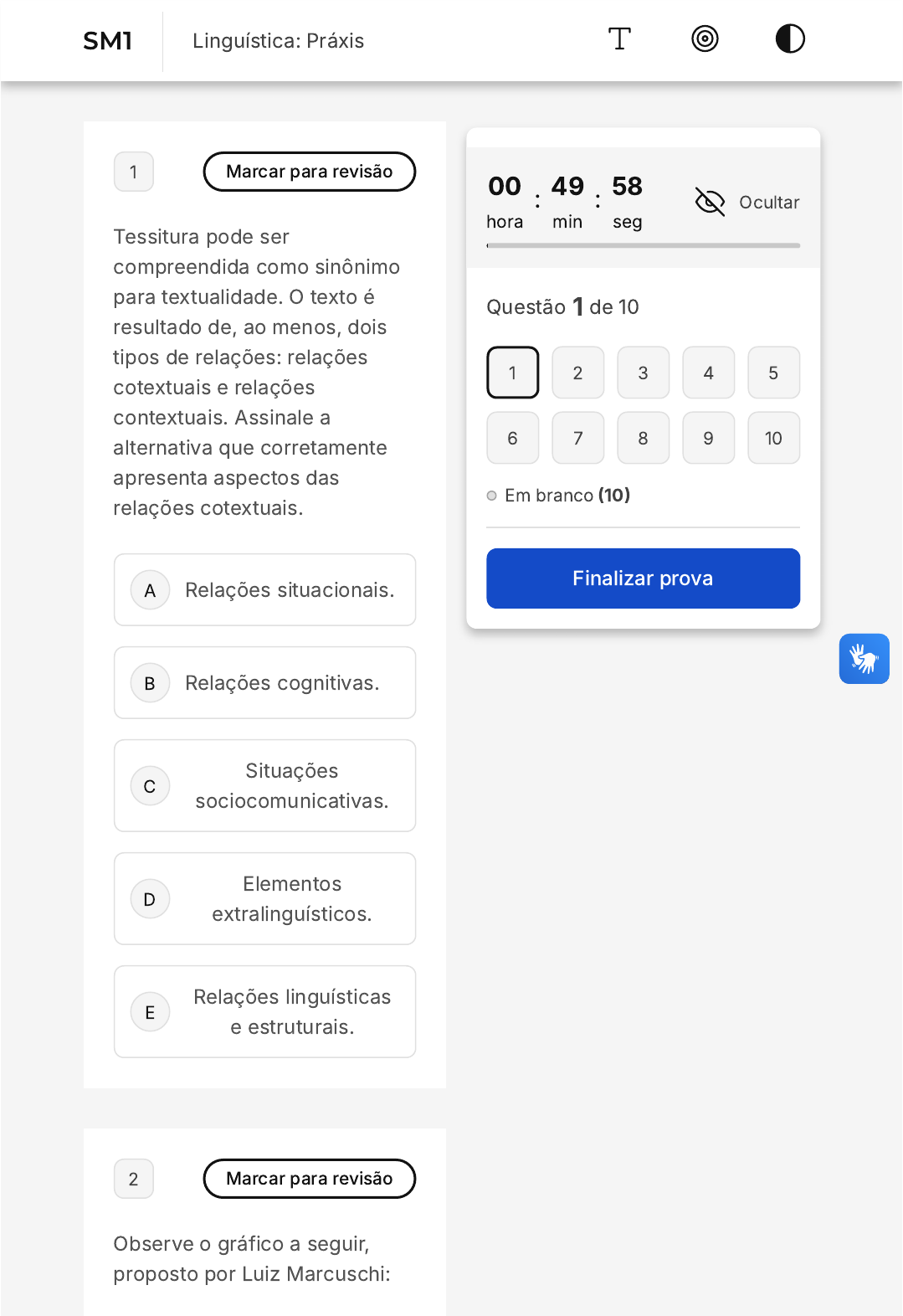Select answer A, Relações situacionais
Viewport: 903px width, 1316px height.
click(x=264, y=590)
